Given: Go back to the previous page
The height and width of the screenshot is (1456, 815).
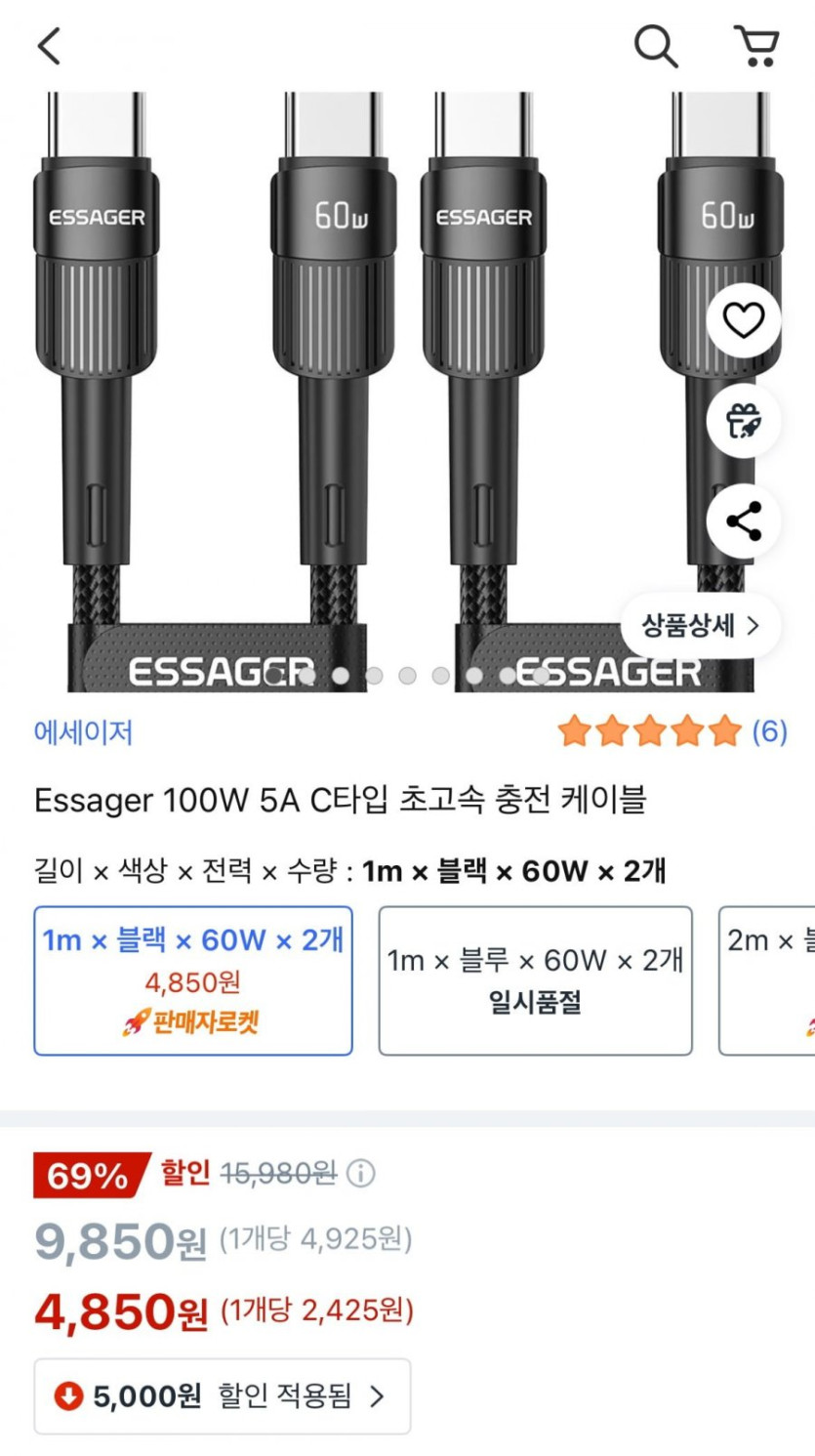Looking at the screenshot, I should (x=50, y=46).
